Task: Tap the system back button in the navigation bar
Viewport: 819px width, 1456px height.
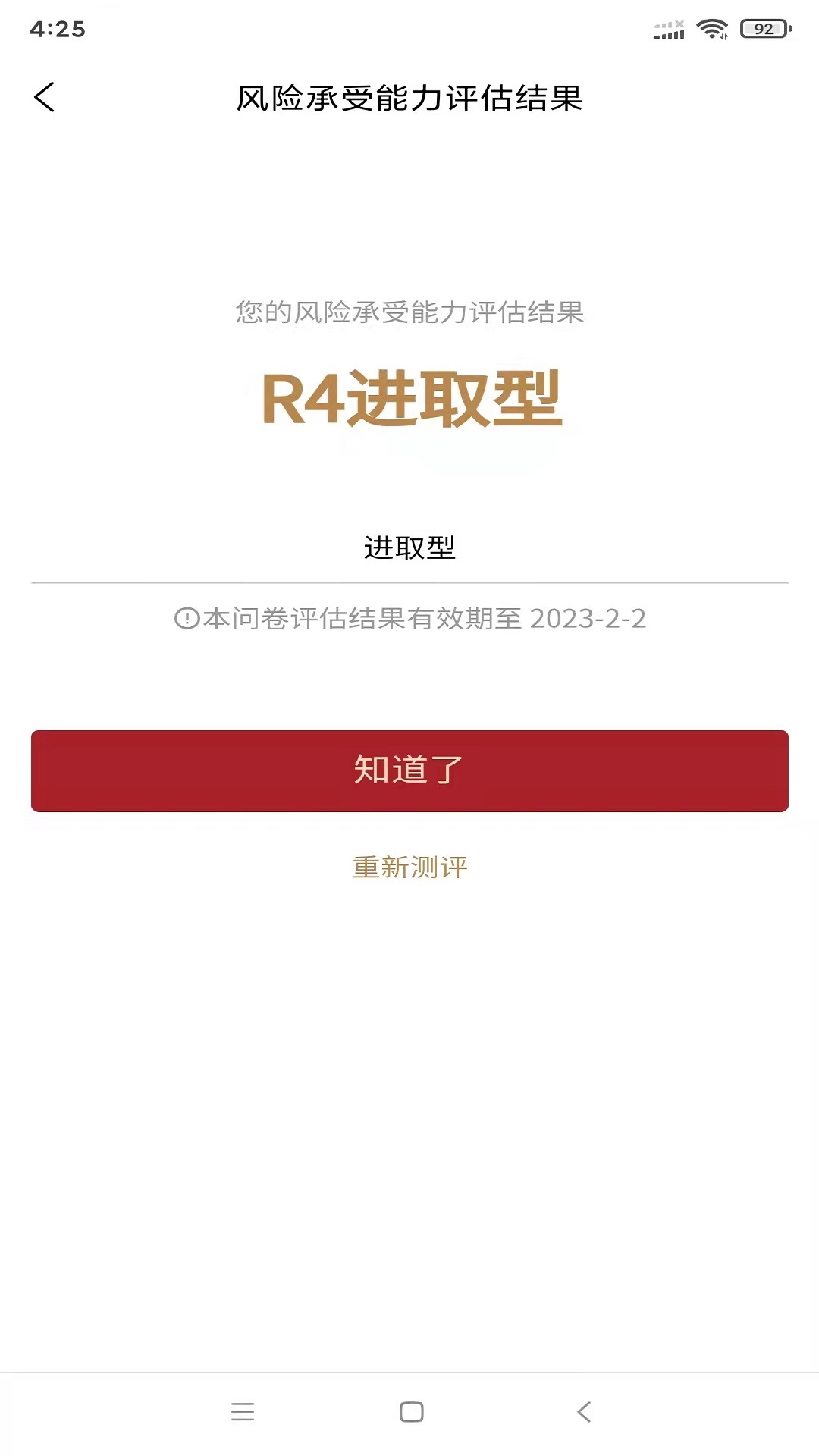Action: pos(584,1411)
